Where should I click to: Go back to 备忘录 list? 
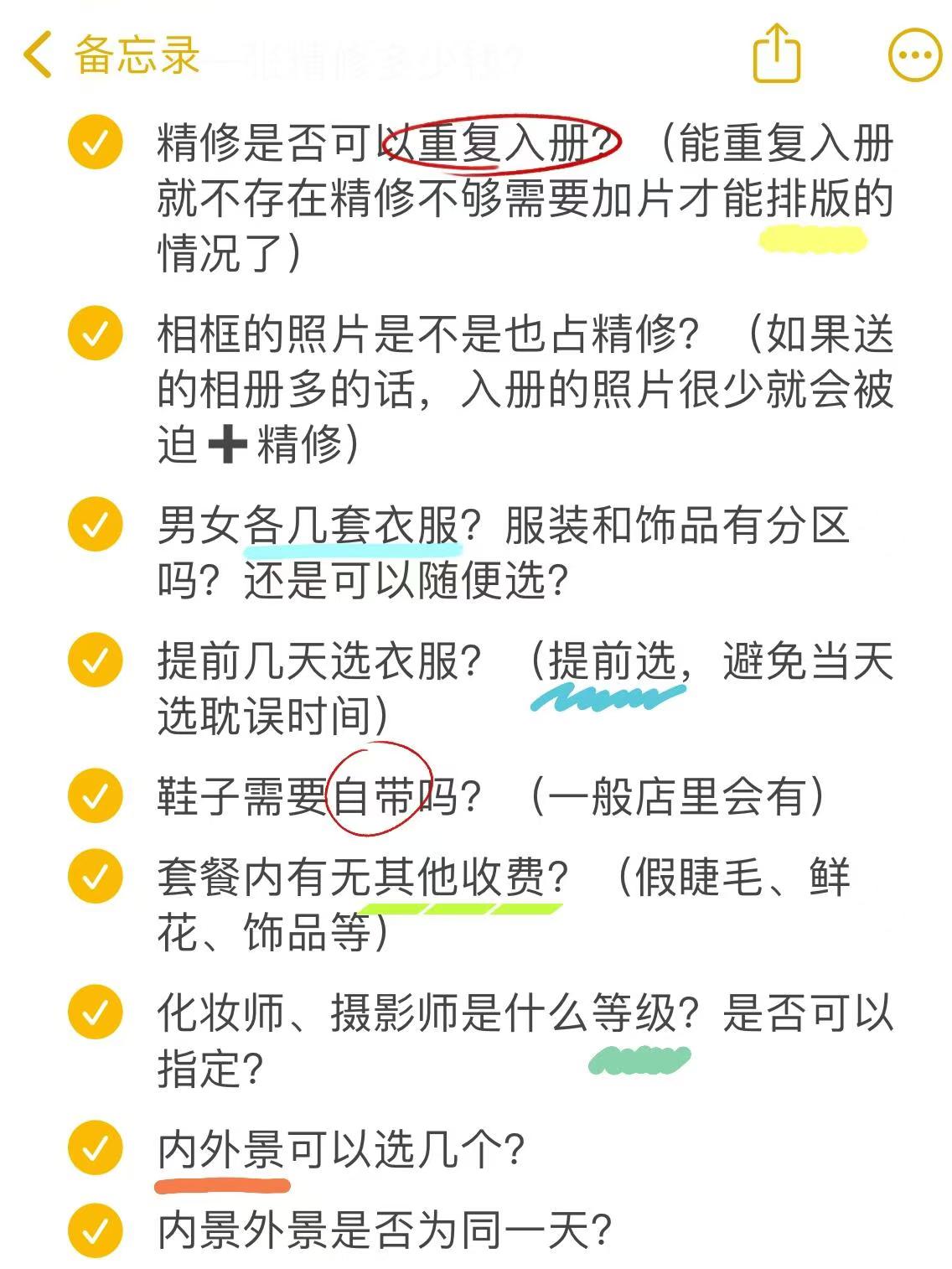(109, 55)
